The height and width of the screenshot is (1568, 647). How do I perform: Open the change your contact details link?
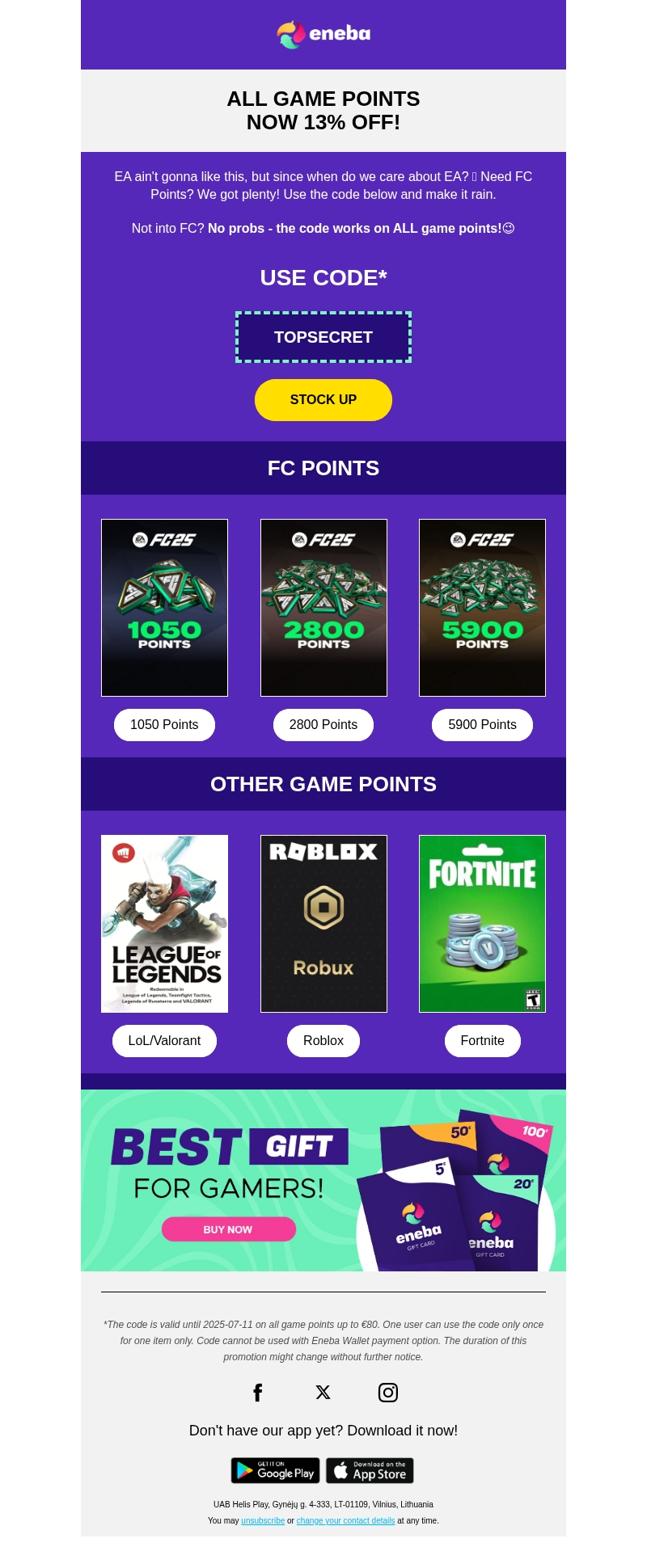pyautogui.click(x=345, y=1520)
